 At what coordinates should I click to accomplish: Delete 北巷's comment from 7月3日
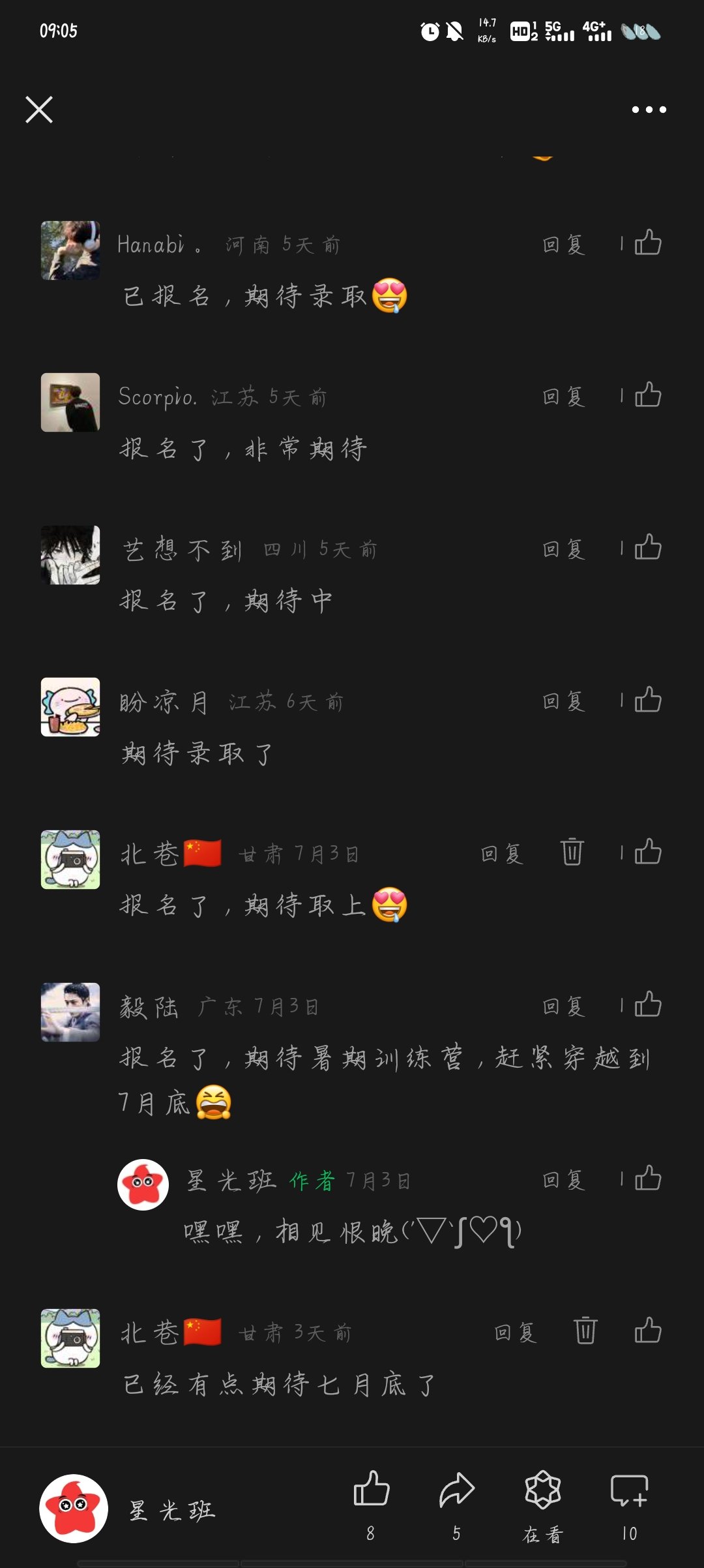coord(572,852)
